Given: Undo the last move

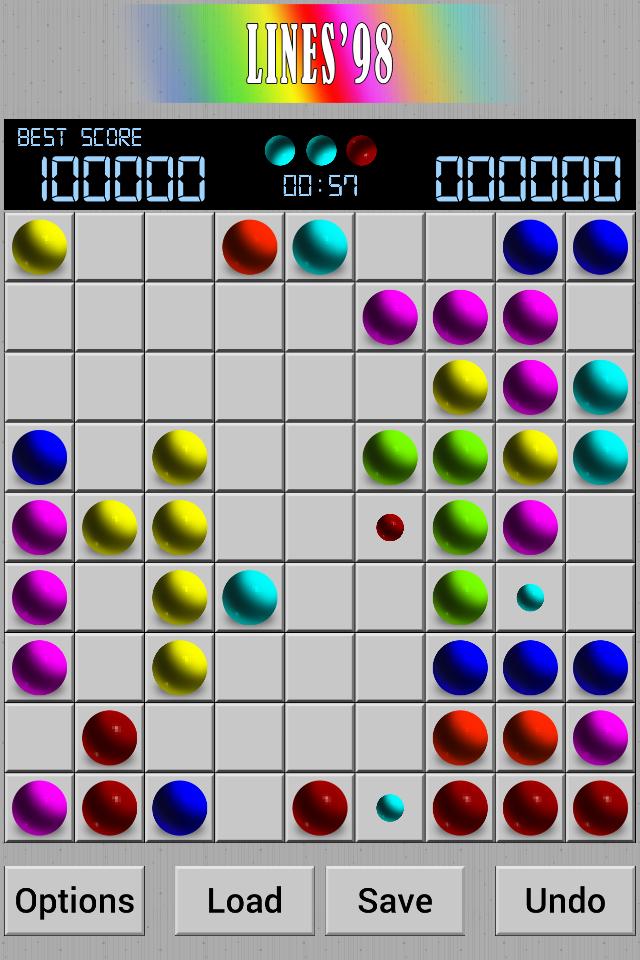Looking at the screenshot, I should (x=565, y=900).
